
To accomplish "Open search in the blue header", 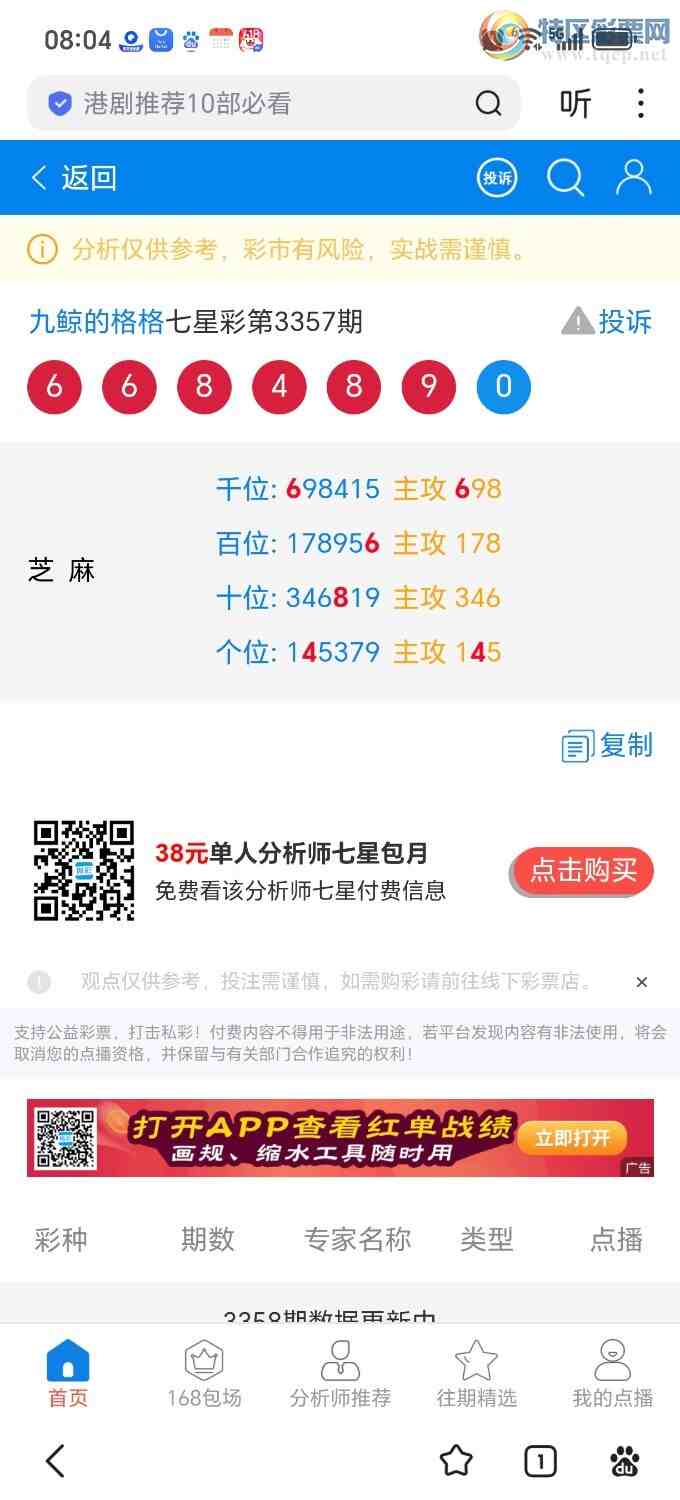I will (565, 178).
